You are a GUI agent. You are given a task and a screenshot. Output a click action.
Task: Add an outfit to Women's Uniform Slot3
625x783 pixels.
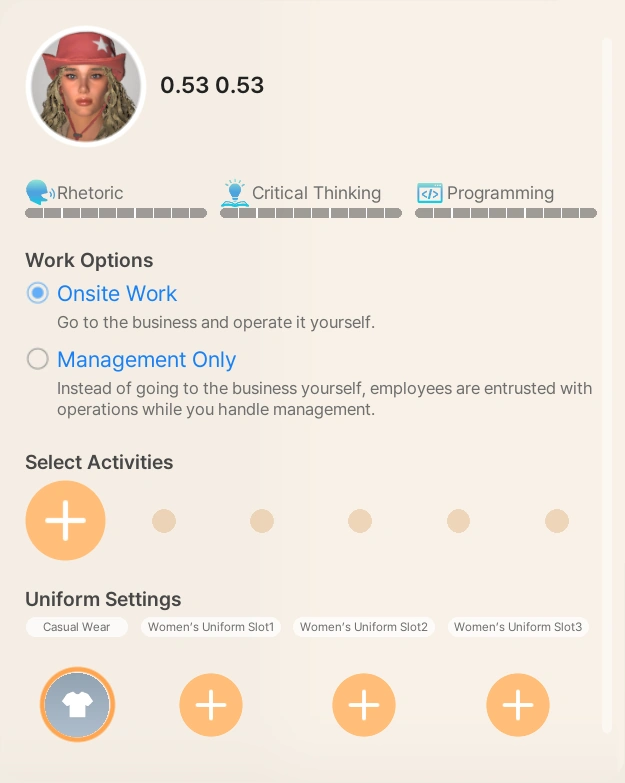coord(518,705)
